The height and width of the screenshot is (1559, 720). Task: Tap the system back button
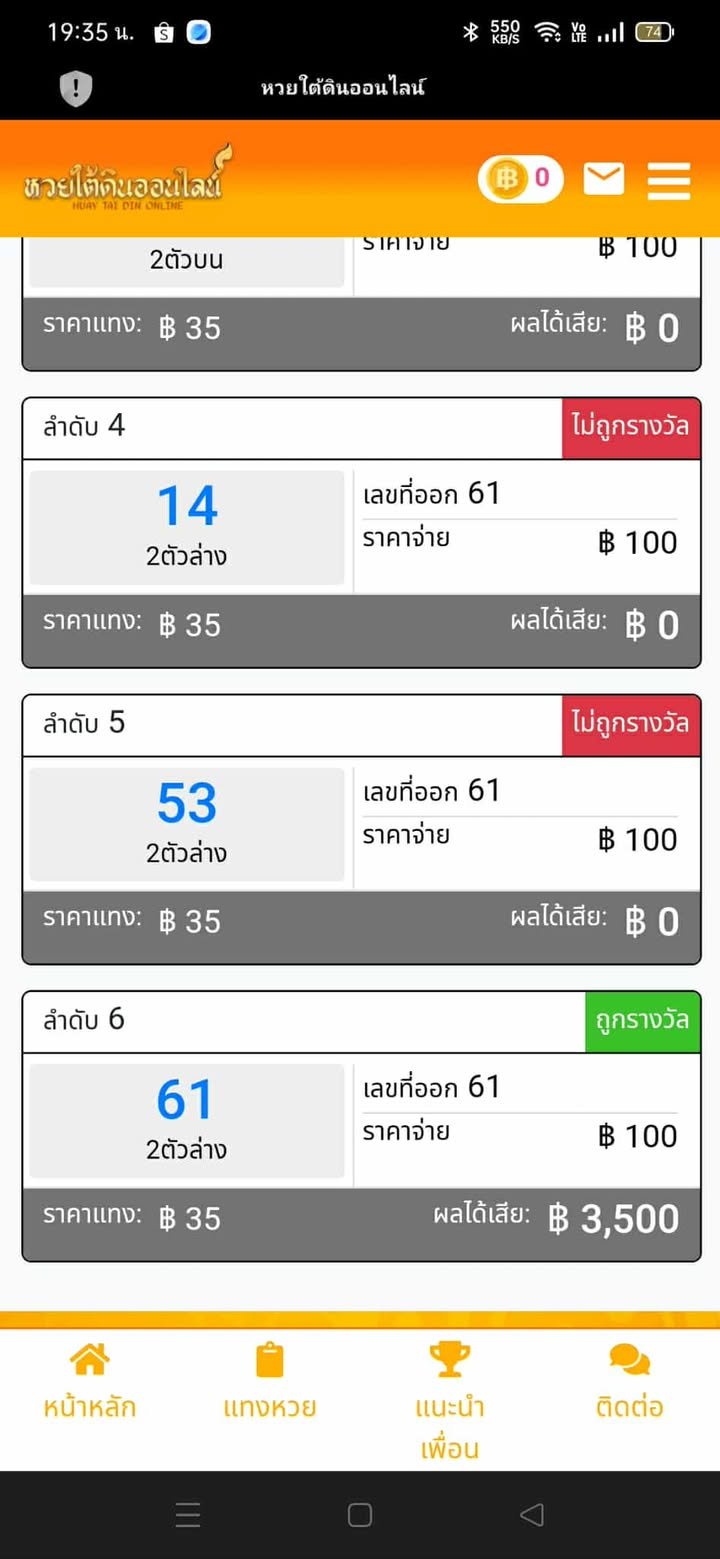pos(532,1515)
